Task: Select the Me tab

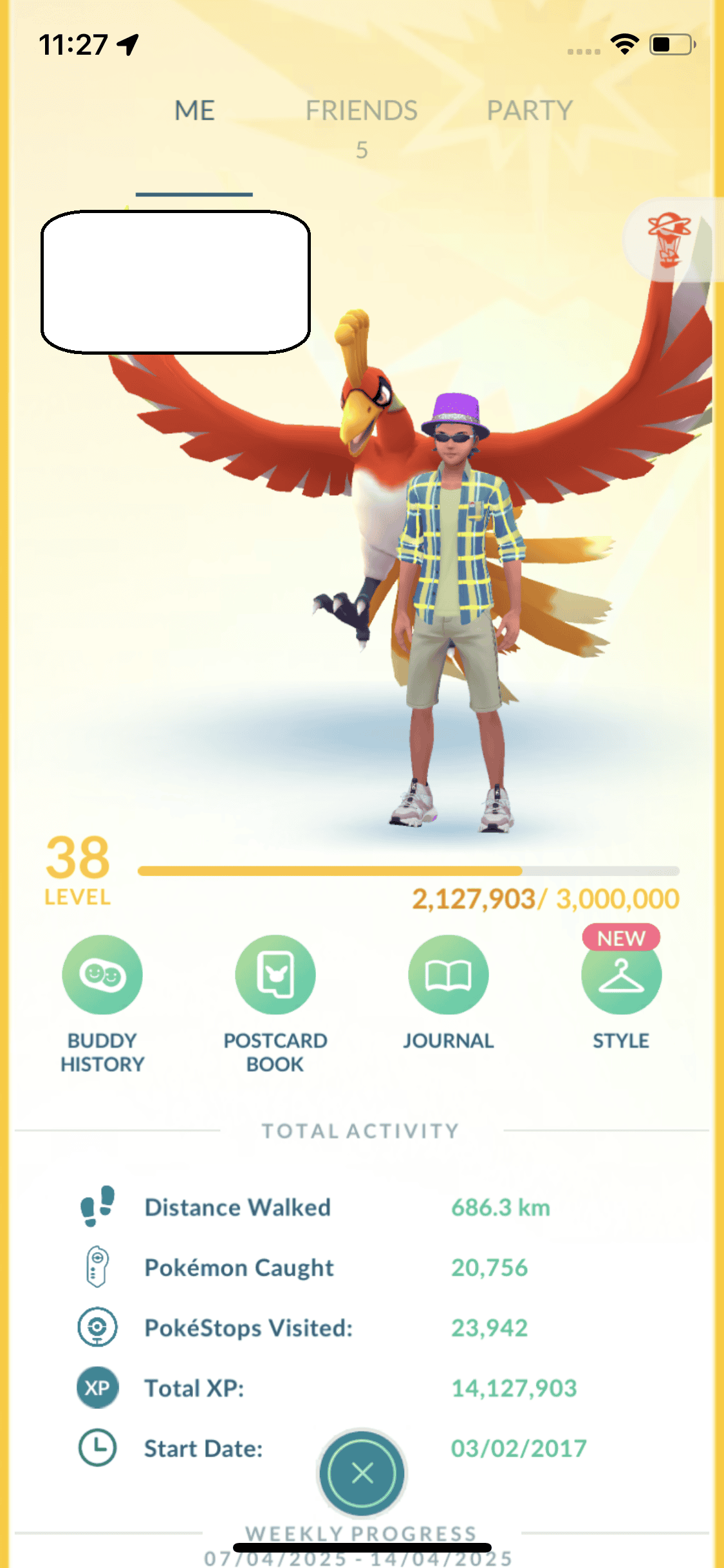Action: tap(194, 111)
